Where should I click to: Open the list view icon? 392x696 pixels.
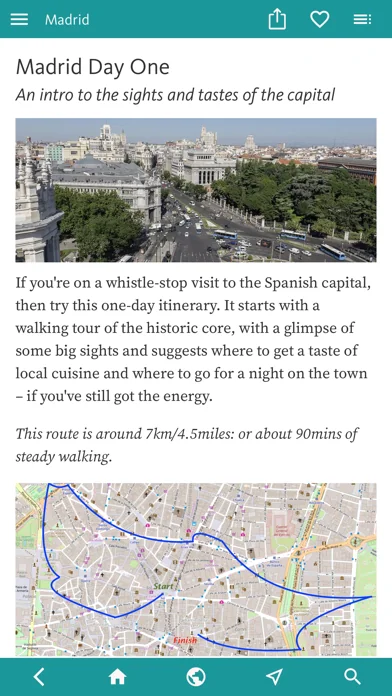click(362, 19)
